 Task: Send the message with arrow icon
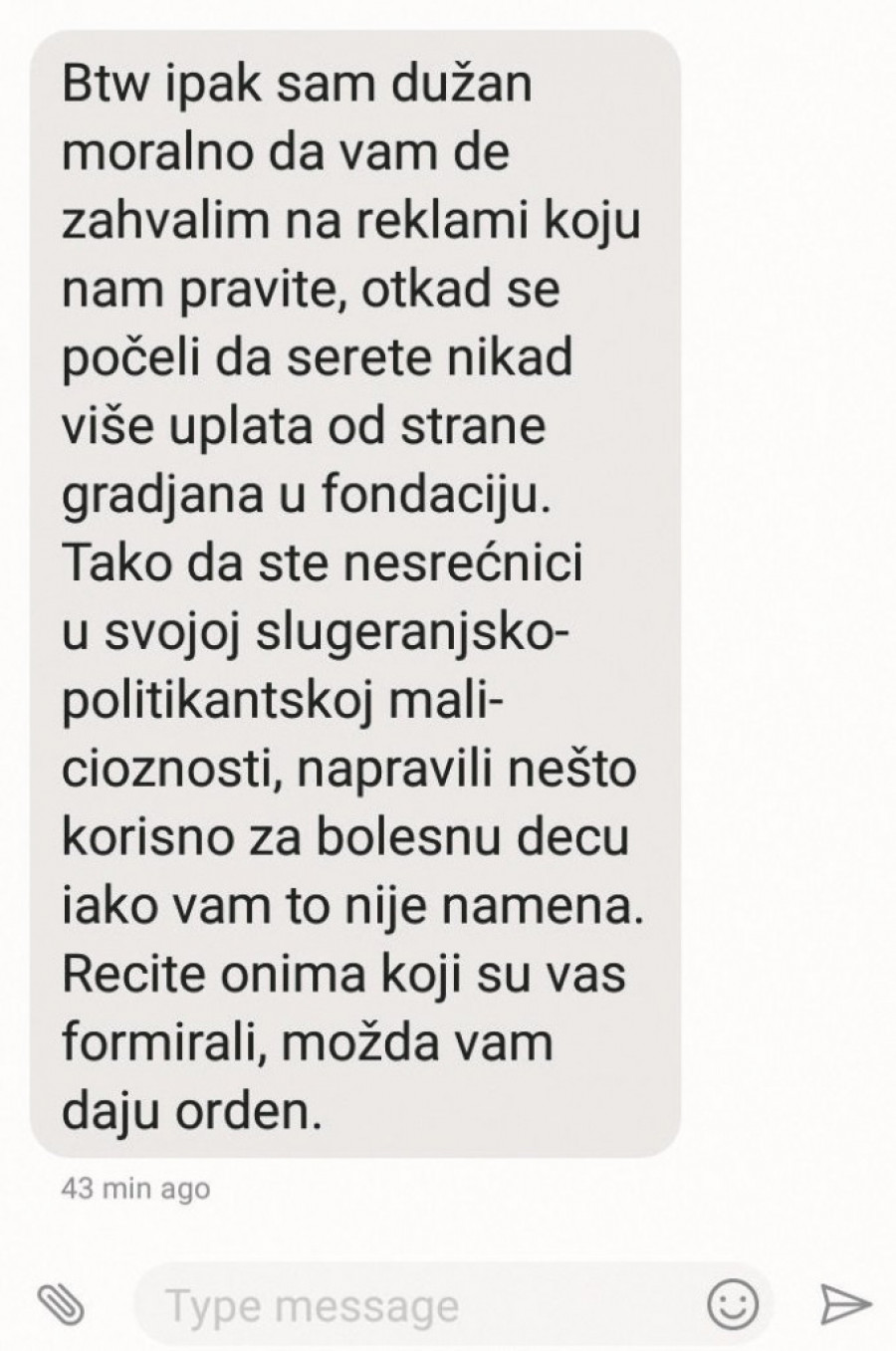(845, 1302)
